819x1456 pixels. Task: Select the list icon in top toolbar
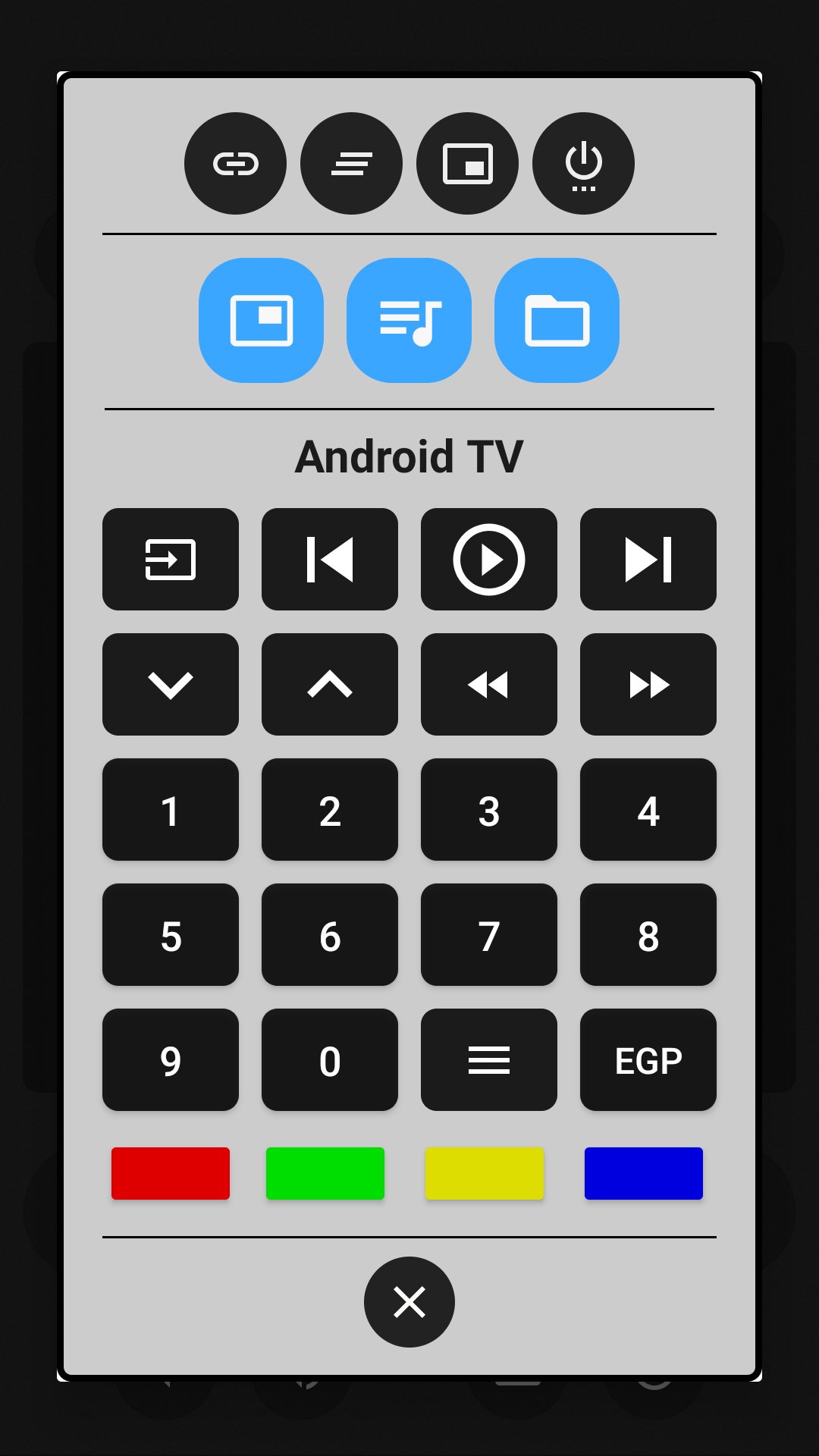[x=351, y=164]
